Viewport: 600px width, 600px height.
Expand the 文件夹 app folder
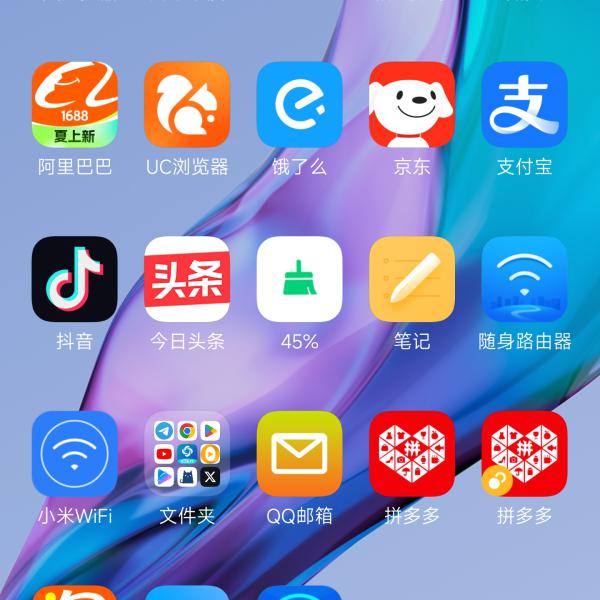click(187, 454)
